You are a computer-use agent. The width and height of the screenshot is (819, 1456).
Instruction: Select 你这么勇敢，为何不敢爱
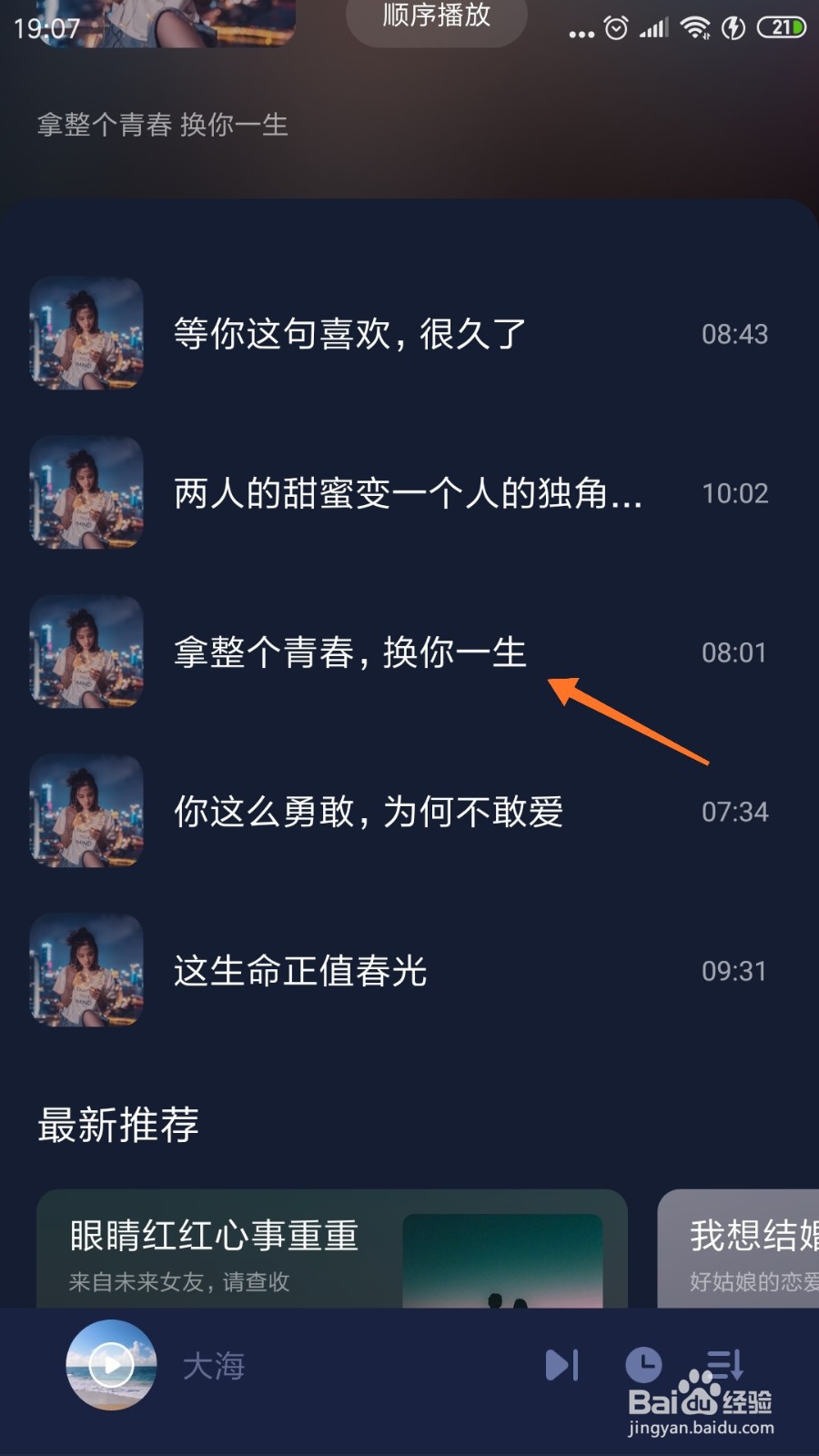click(369, 812)
